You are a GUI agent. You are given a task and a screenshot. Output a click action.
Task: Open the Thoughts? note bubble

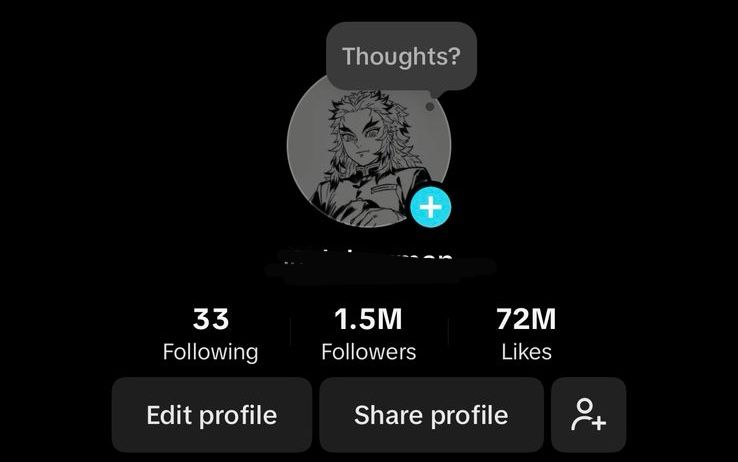(x=401, y=56)
